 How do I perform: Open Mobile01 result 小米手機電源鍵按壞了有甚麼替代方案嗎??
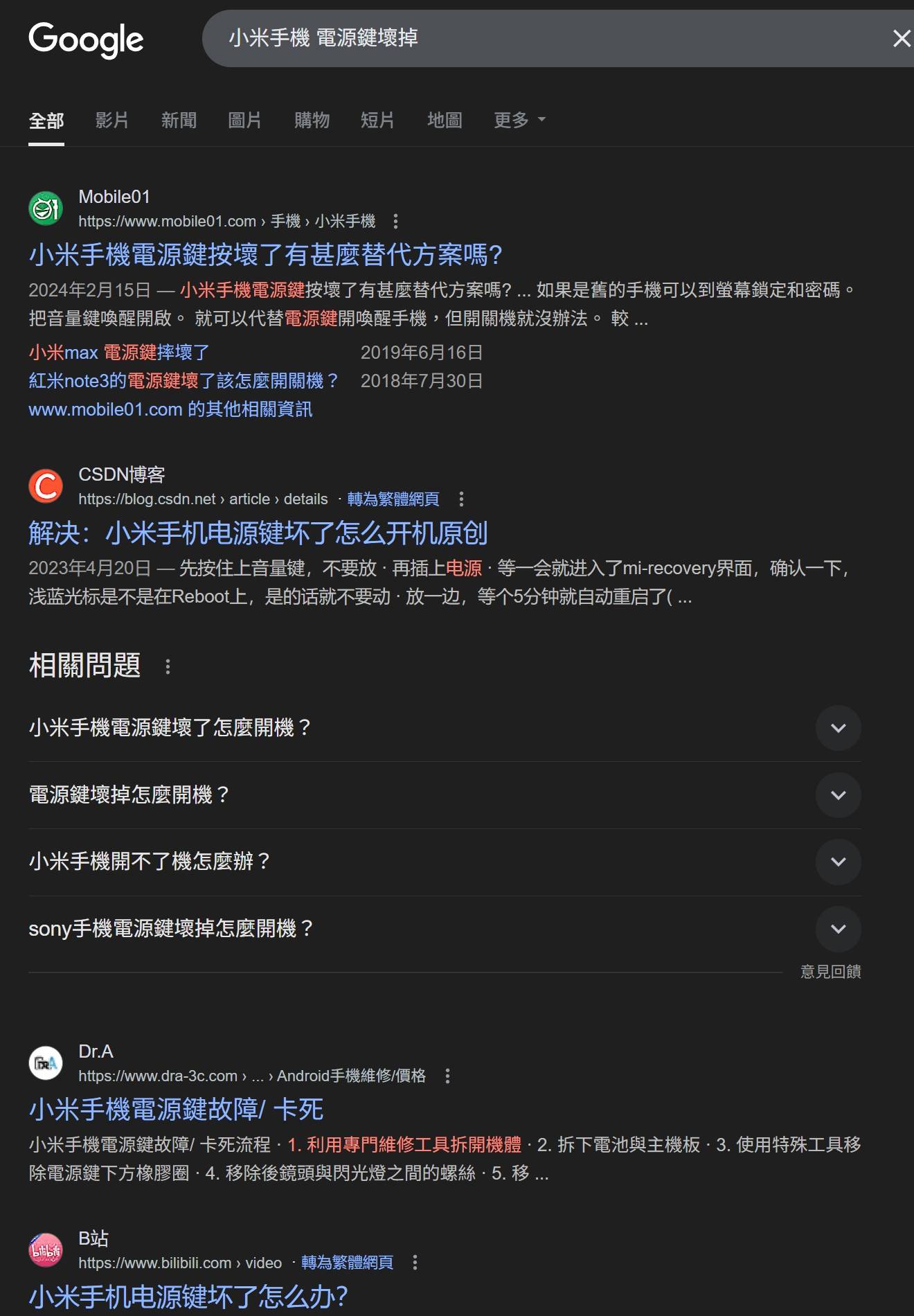click(265, 255)
